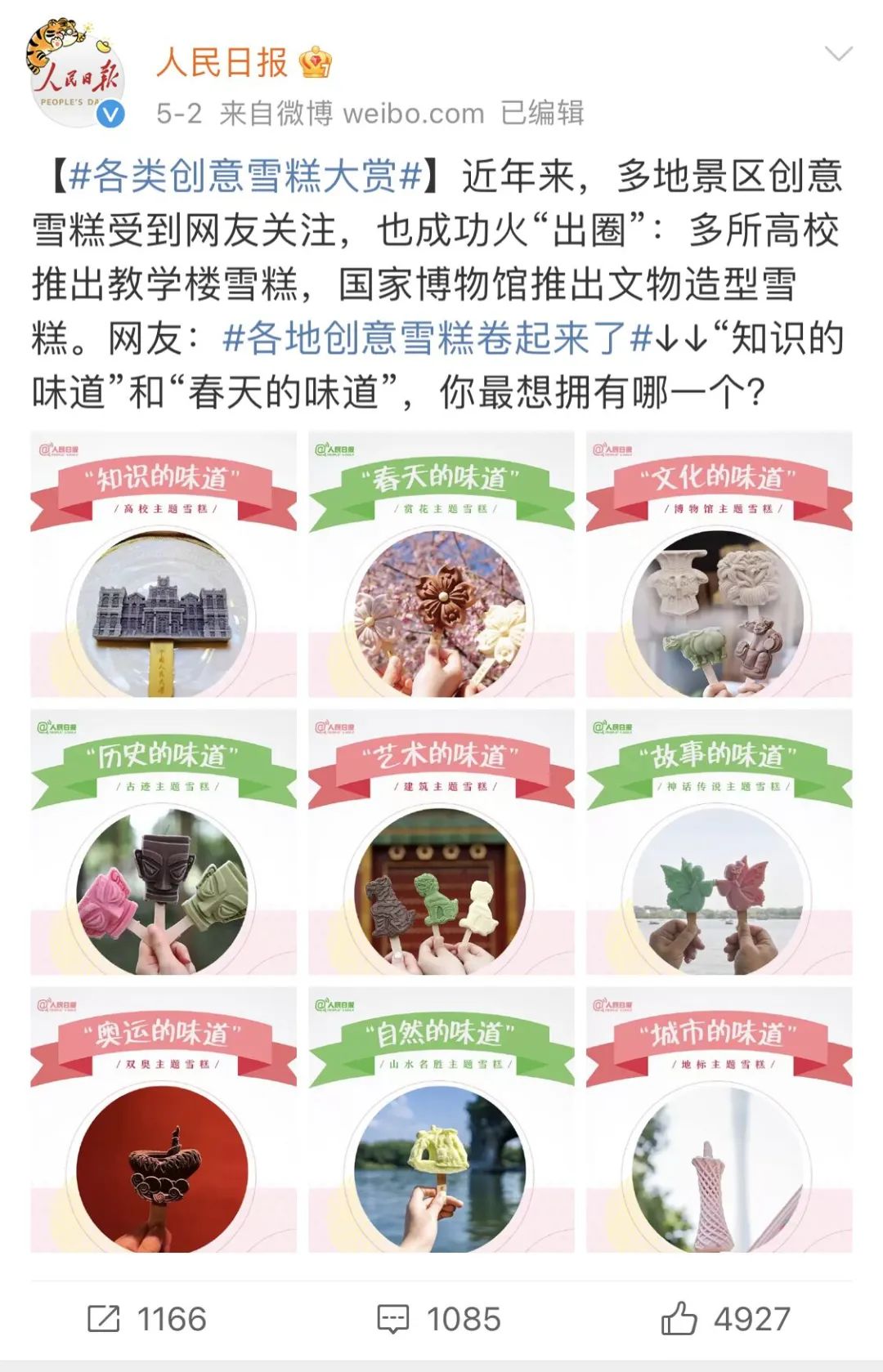View the 自然的味道 image
The width and height of the screenshot is (883, 1372).
(441, 1120)
